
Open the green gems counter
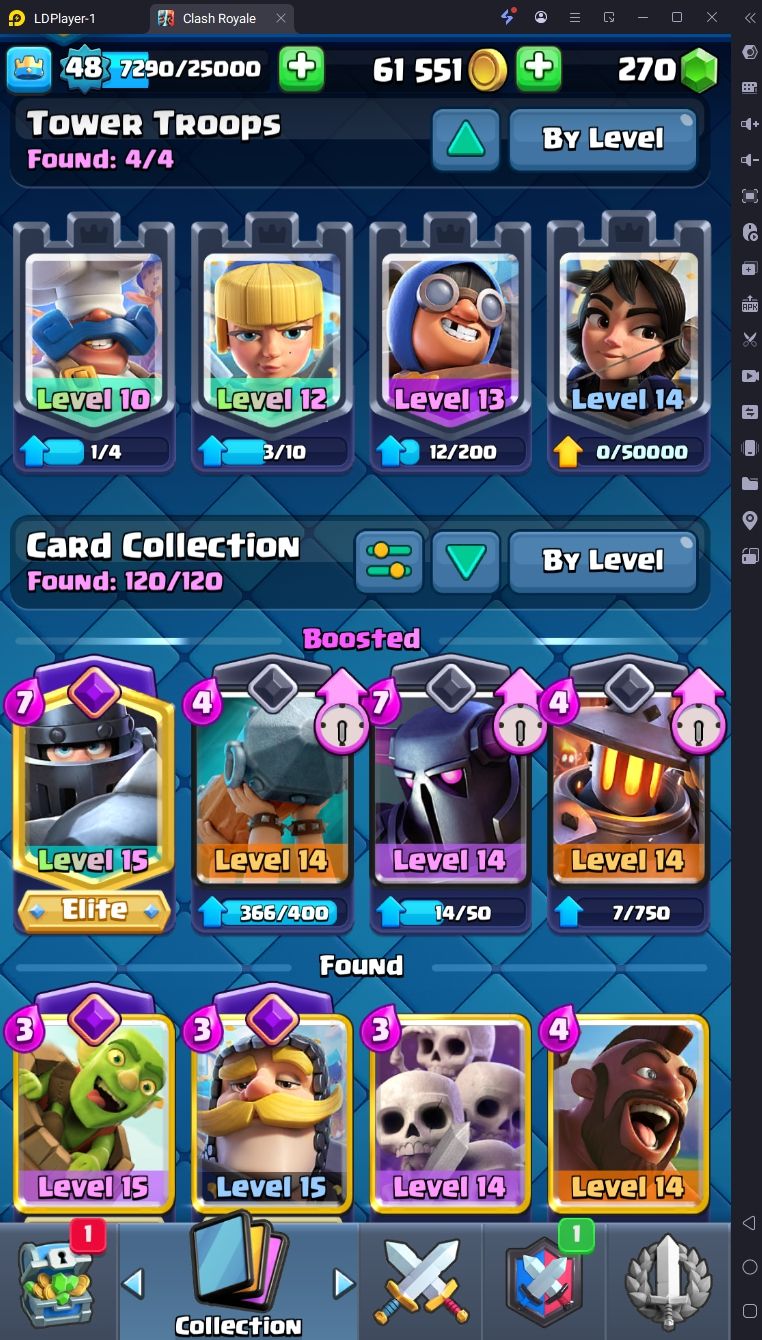[668, 69]
